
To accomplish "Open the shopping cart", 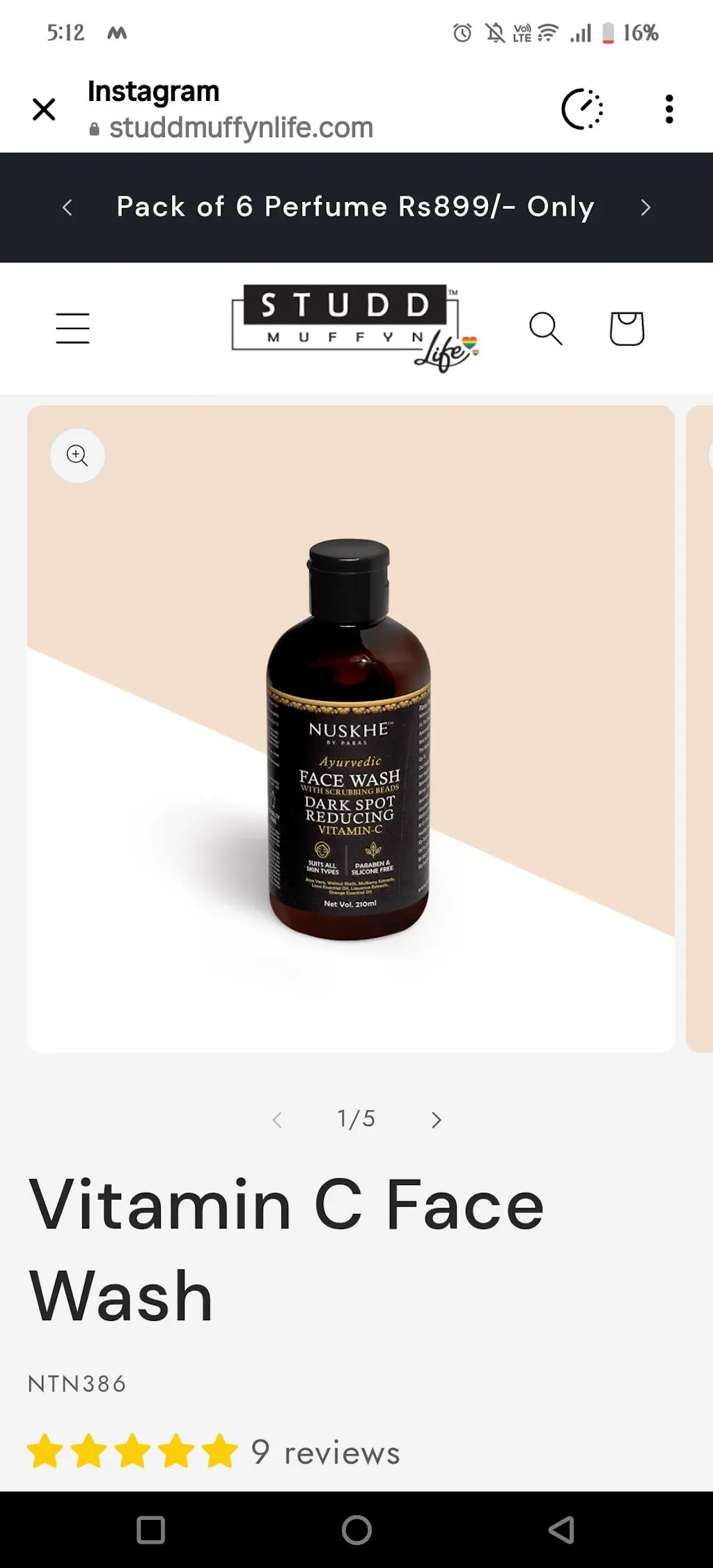I will click(x=627, y=328).
